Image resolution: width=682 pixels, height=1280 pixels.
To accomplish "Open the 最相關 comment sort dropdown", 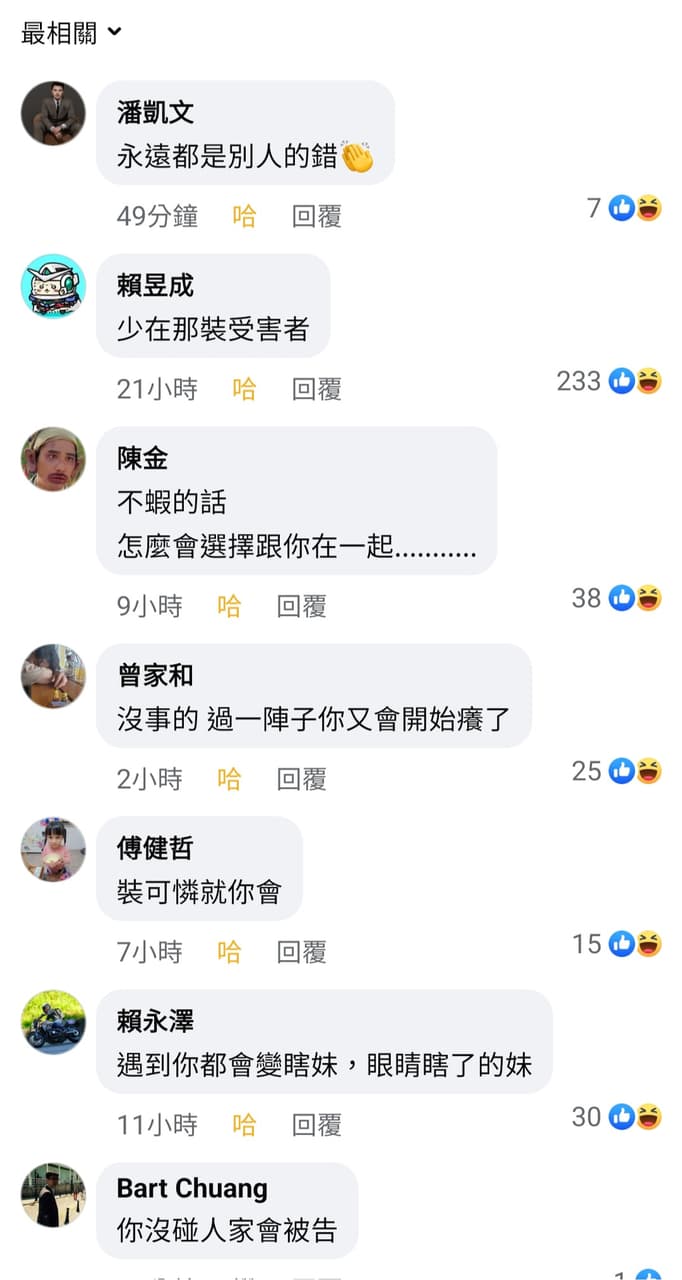I will point(70,33).
